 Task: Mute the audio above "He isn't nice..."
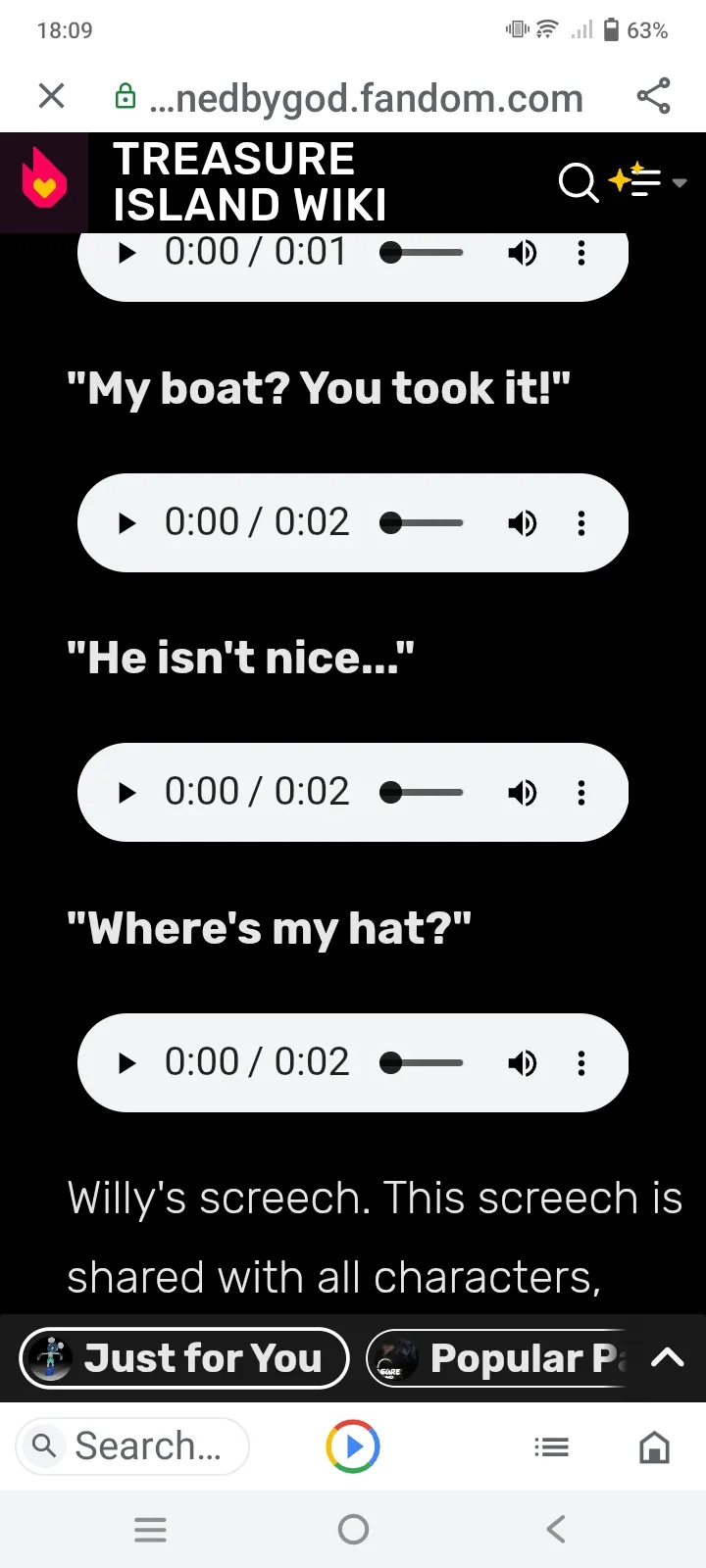click(522, 523)
